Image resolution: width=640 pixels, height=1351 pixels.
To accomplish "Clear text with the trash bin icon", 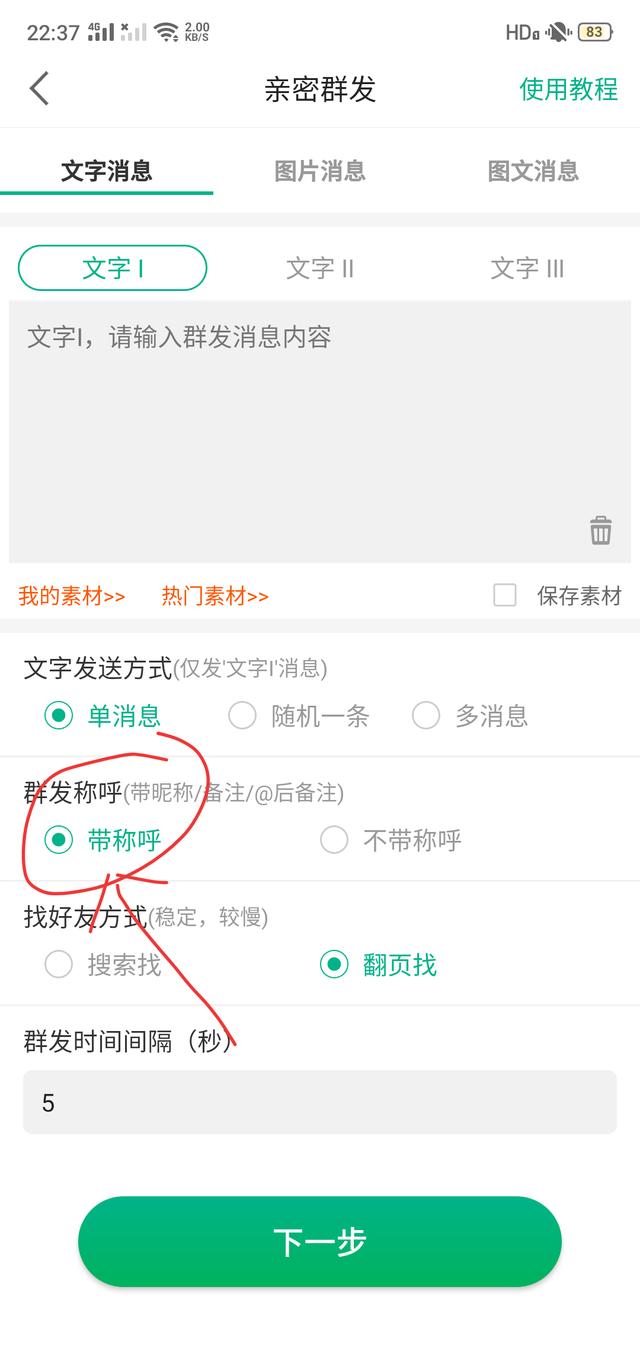I will (600, 530).
